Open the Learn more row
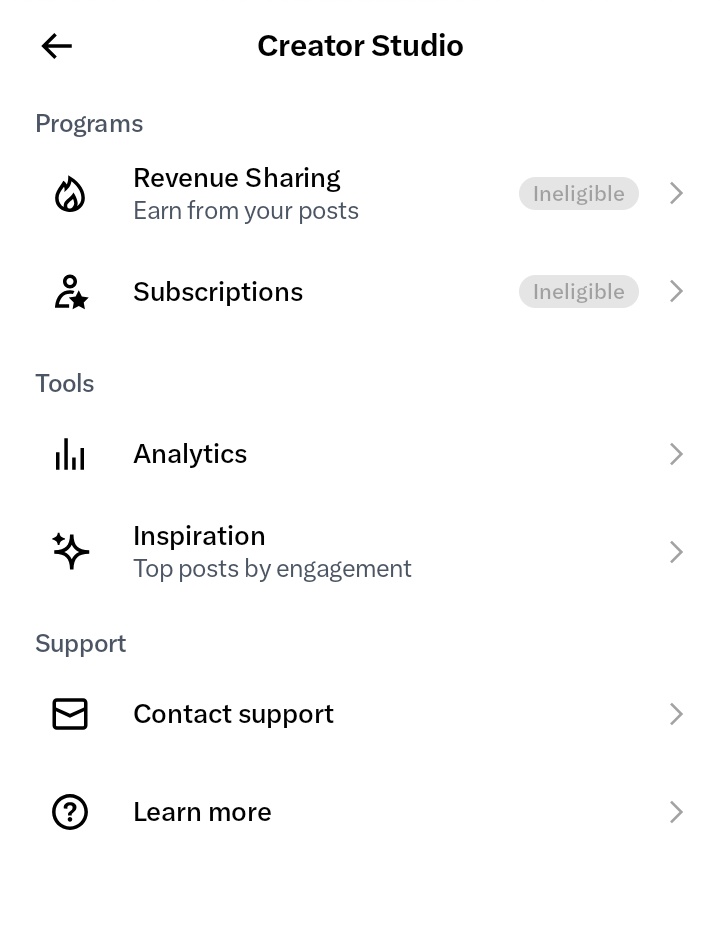Screen dimensions: 720x952 [x=360, y=812]
